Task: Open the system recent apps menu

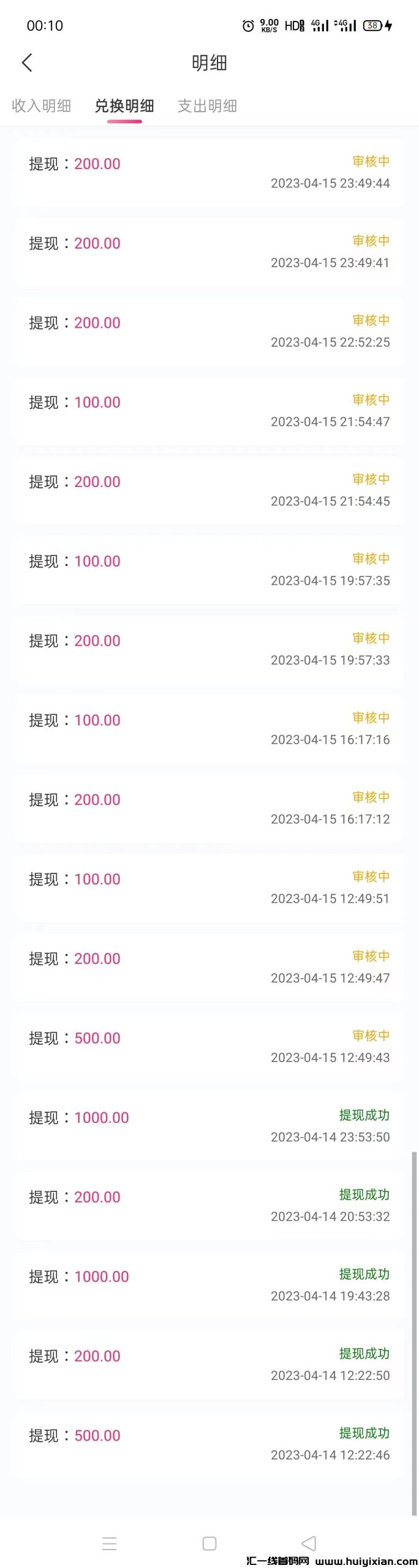Action: (x=110, y=1543)
